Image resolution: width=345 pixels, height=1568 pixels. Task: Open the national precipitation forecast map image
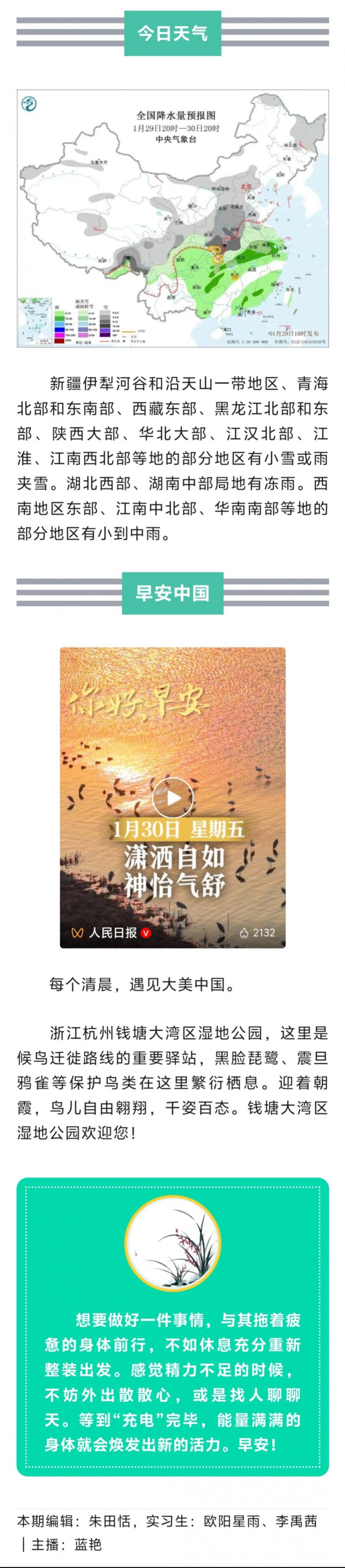point(172,218)
